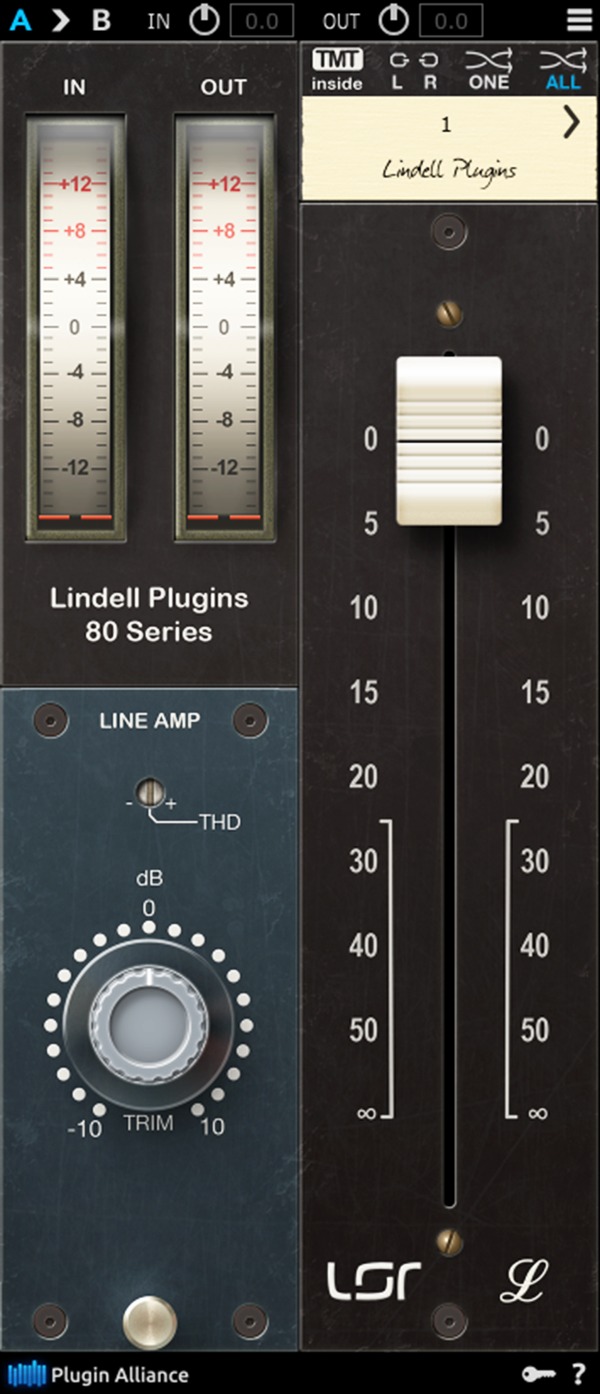Flip the THD polarity switch
The image size is (600, 1394).
point(150,793)
